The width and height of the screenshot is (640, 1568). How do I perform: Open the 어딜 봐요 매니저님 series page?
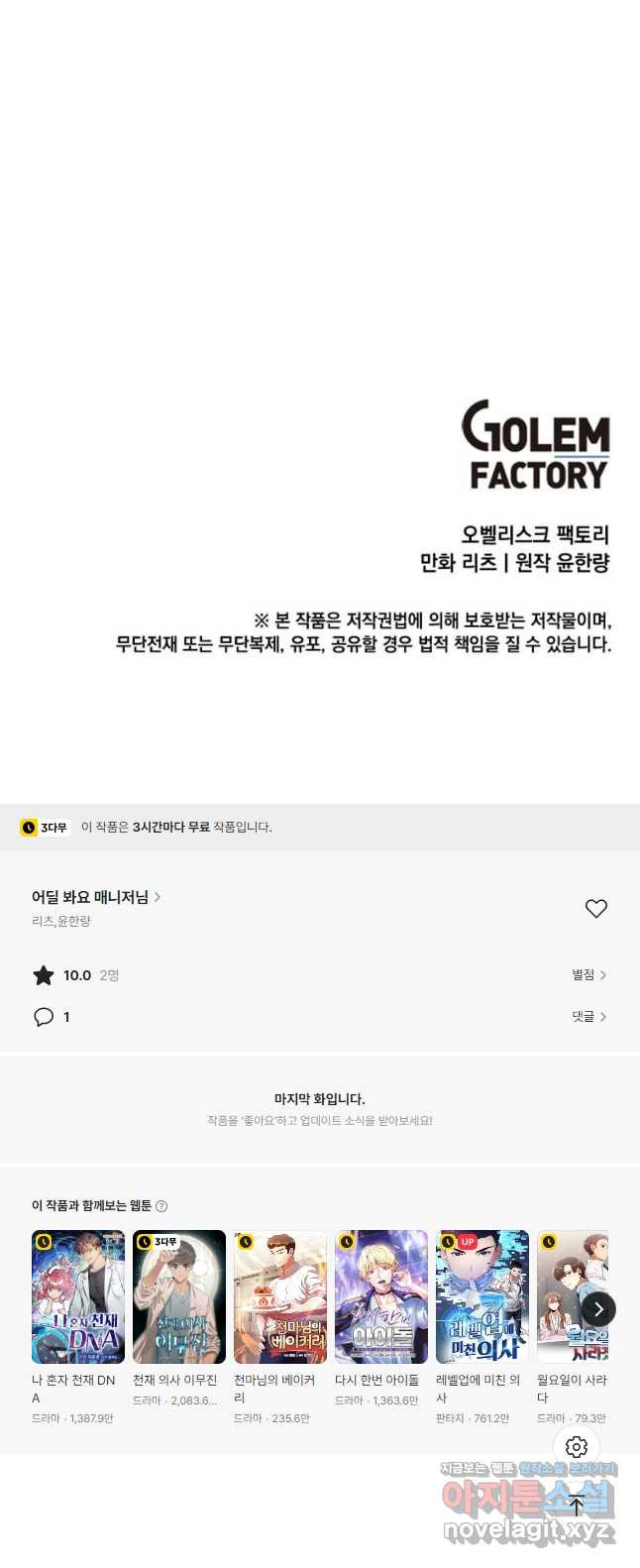click(95, 897)
